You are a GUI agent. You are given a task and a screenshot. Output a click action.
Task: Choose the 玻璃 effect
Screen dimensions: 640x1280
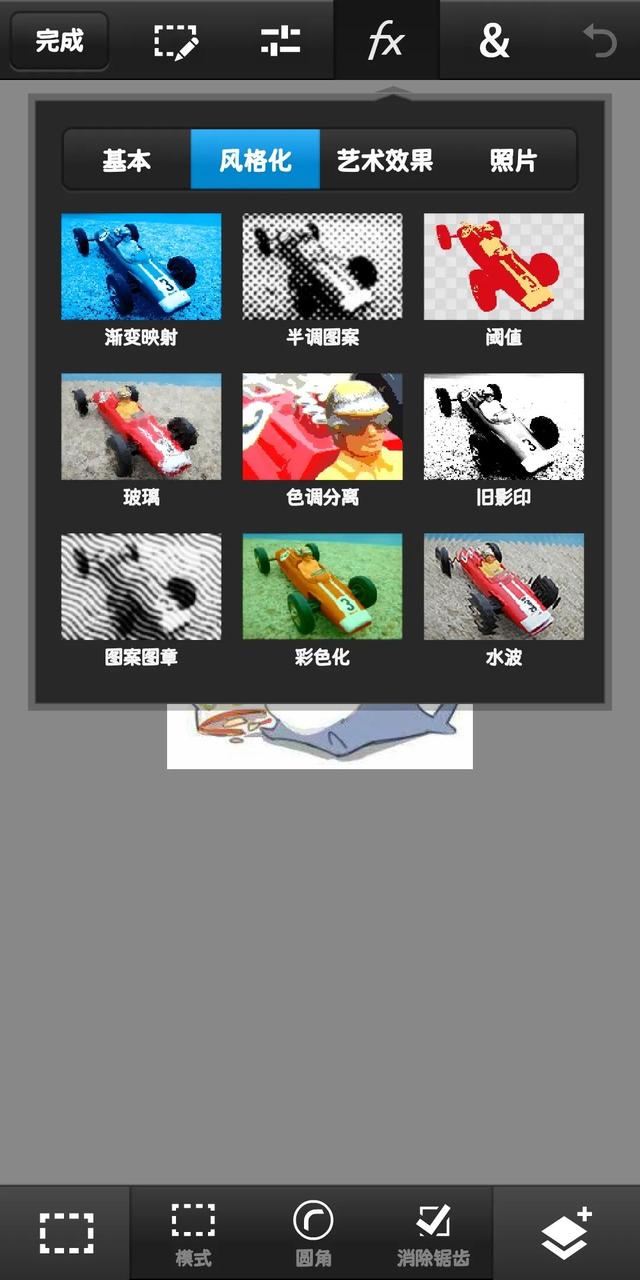point(141,440)
